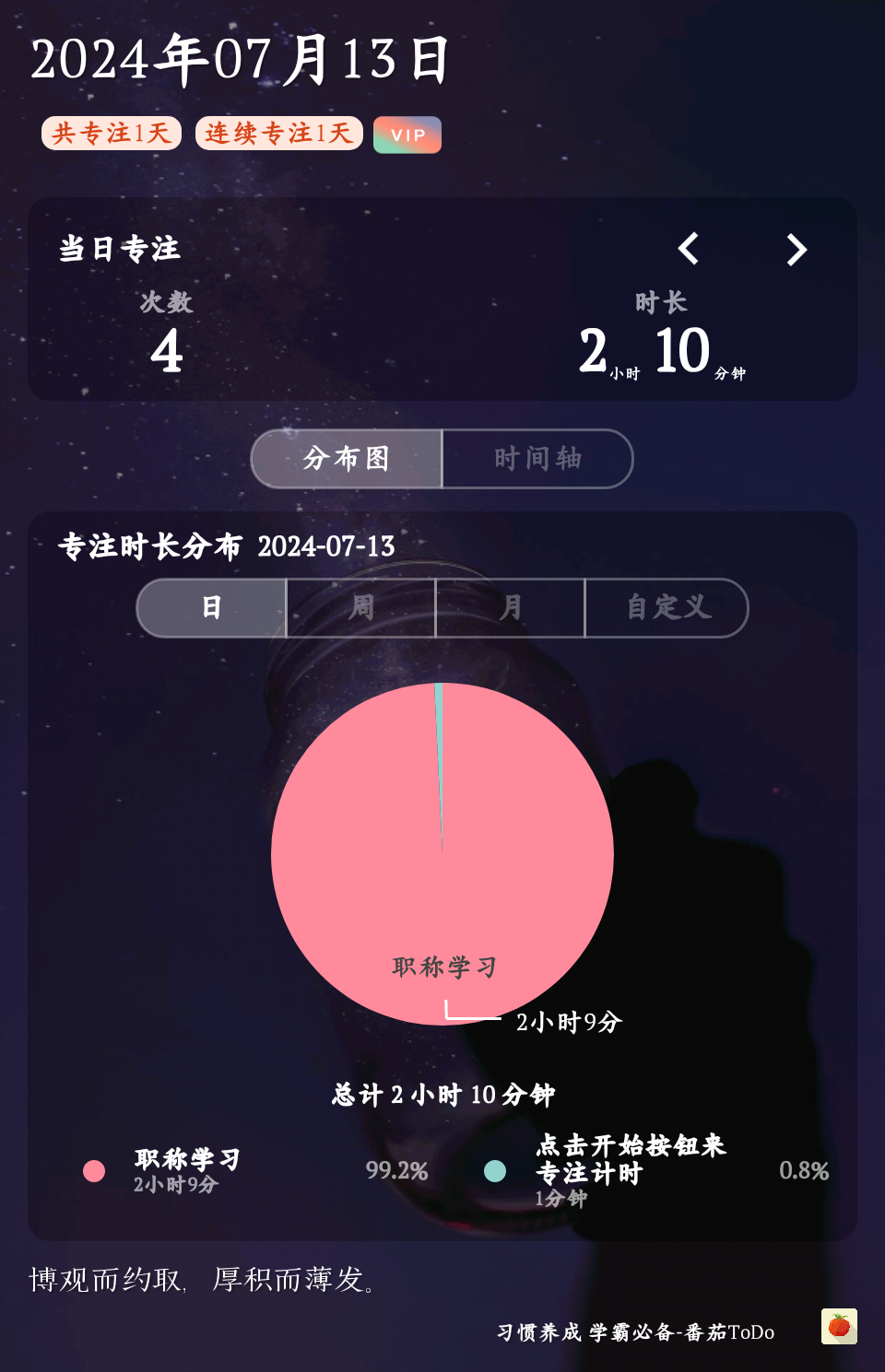The height and width of the screenshot is (1372, 885).
Task: Toggle to the 时间轴 view
Action: pyautogui.click(x=537, y=459)
